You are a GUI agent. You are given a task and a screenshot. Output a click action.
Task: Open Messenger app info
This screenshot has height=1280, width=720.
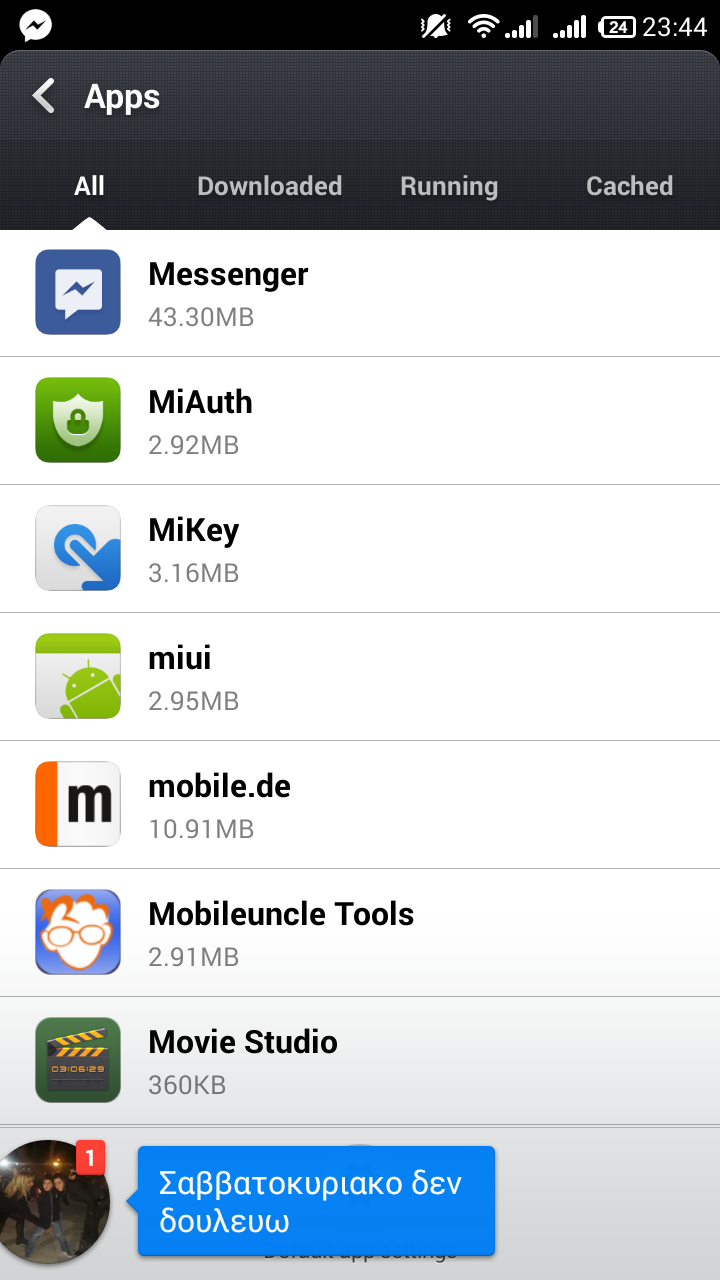(x=360, y=293)
